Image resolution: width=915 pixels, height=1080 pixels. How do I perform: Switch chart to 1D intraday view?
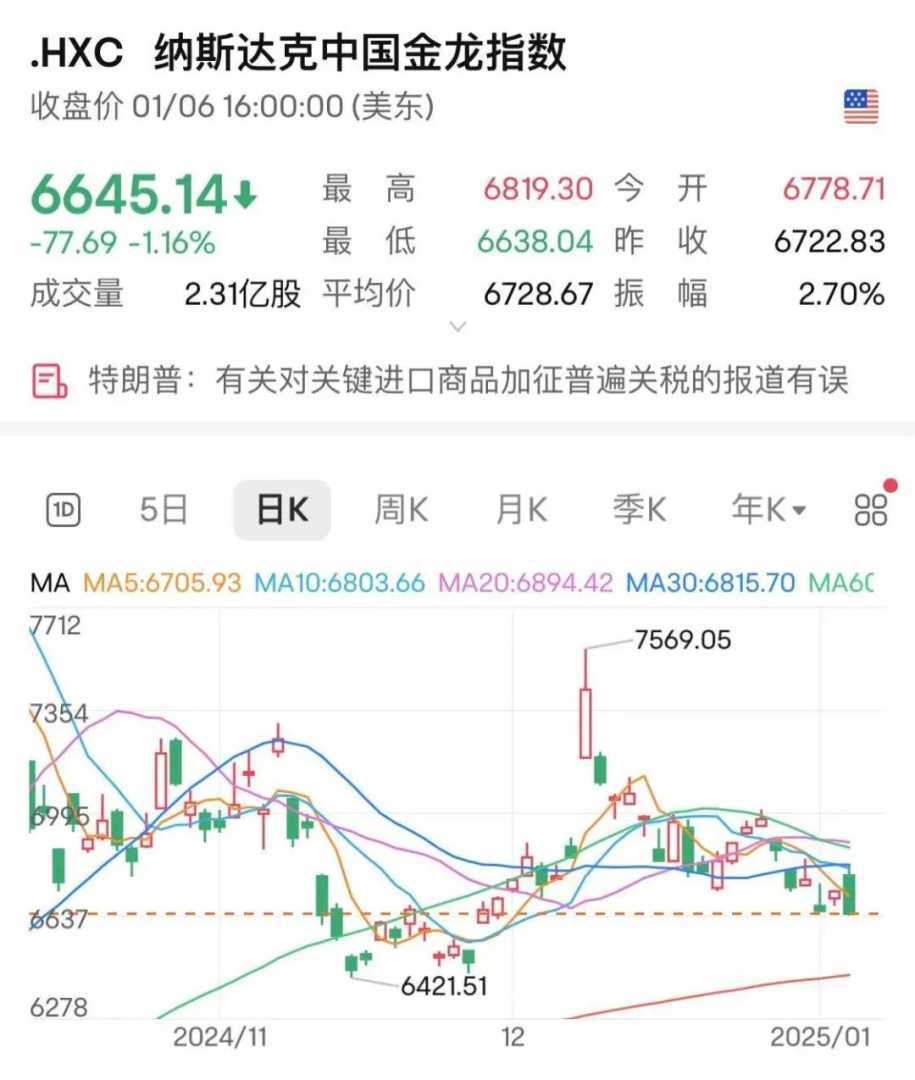64,510
